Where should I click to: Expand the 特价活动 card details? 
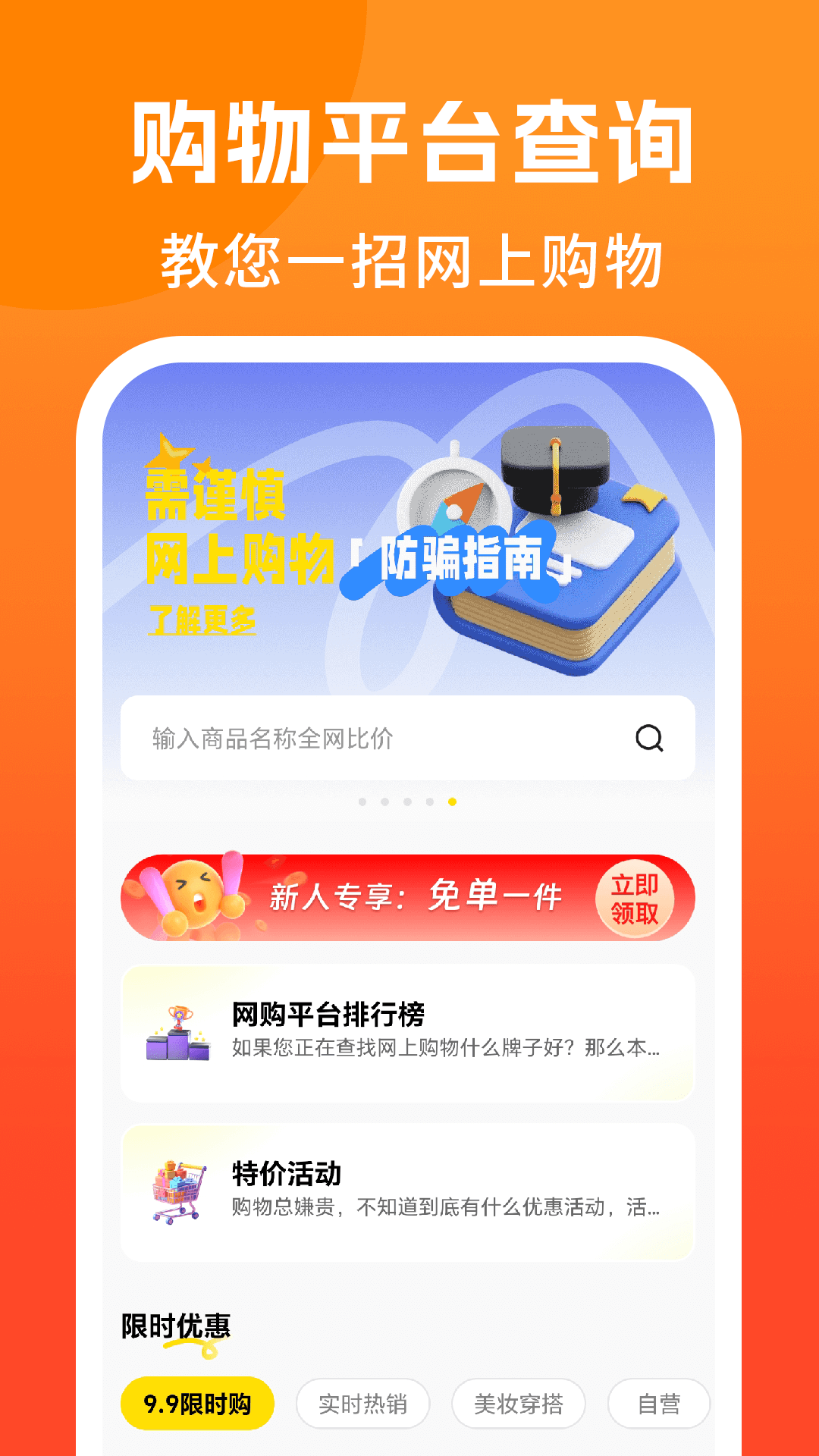click(409, 1189)
